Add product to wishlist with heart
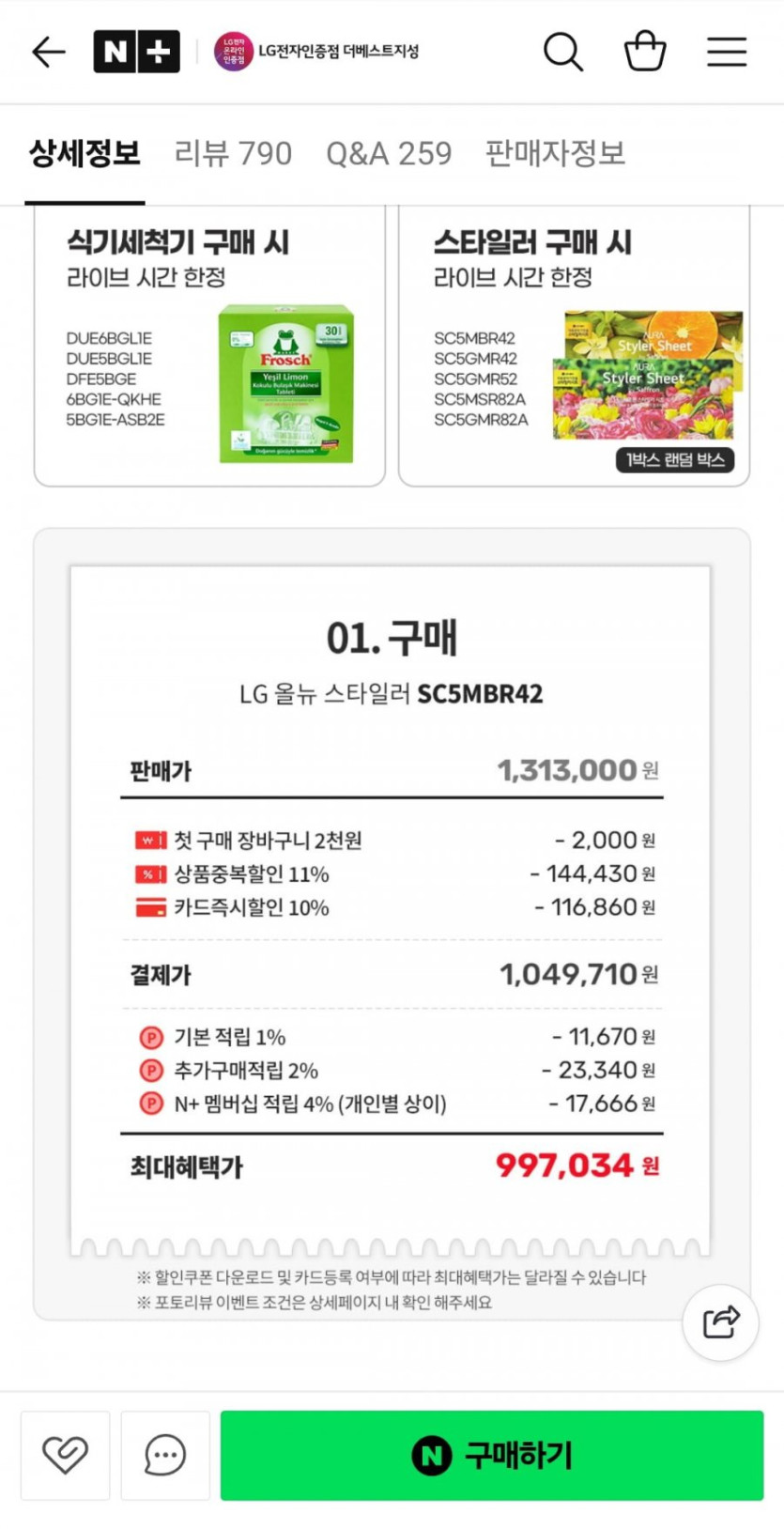This screenshot has height=1529, width=784. click(65, 1455)
